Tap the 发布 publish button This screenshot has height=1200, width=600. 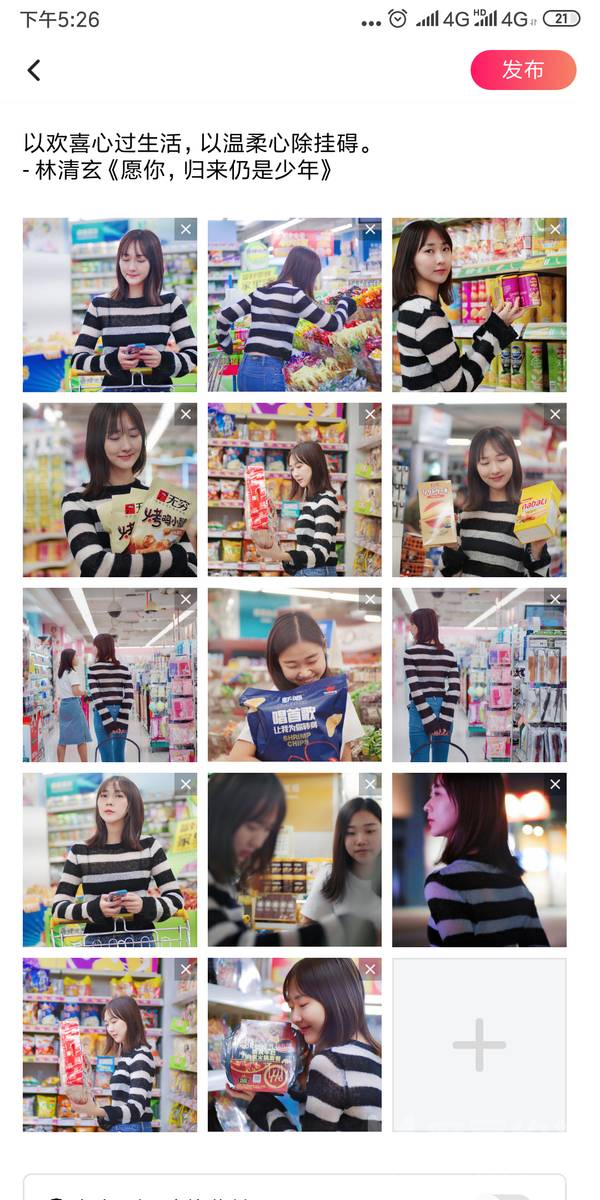[x=523, y=70]
